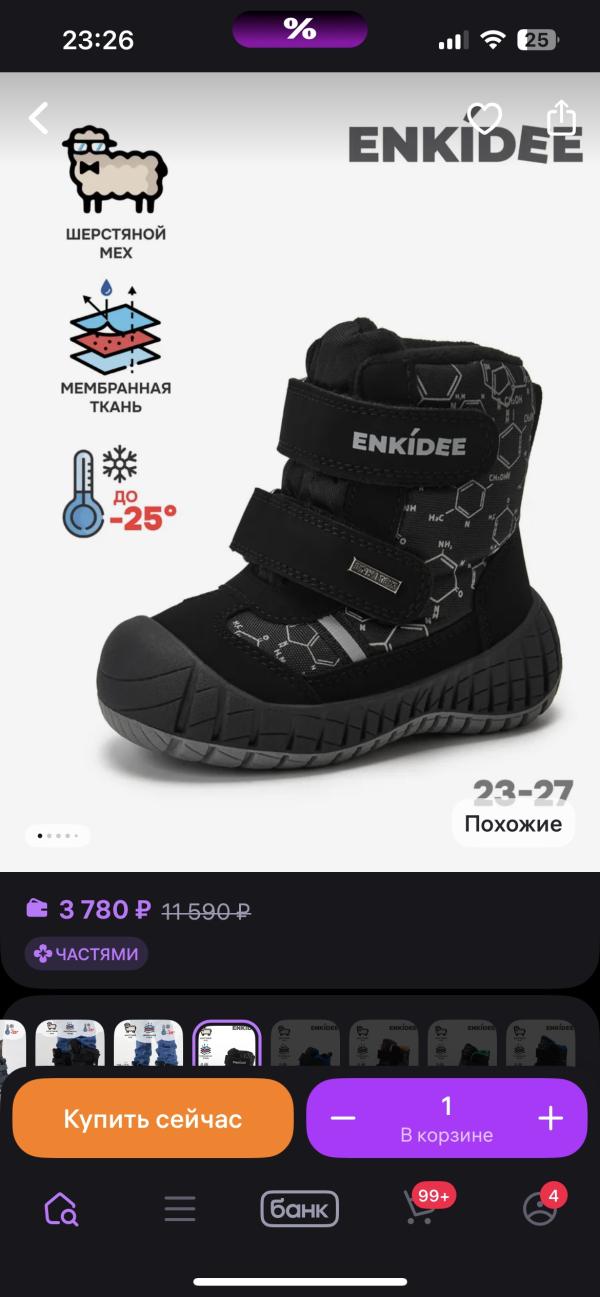The height and width of the screenshot is (1297, 600).
Task: Share this product
Action: click(562, 117)
